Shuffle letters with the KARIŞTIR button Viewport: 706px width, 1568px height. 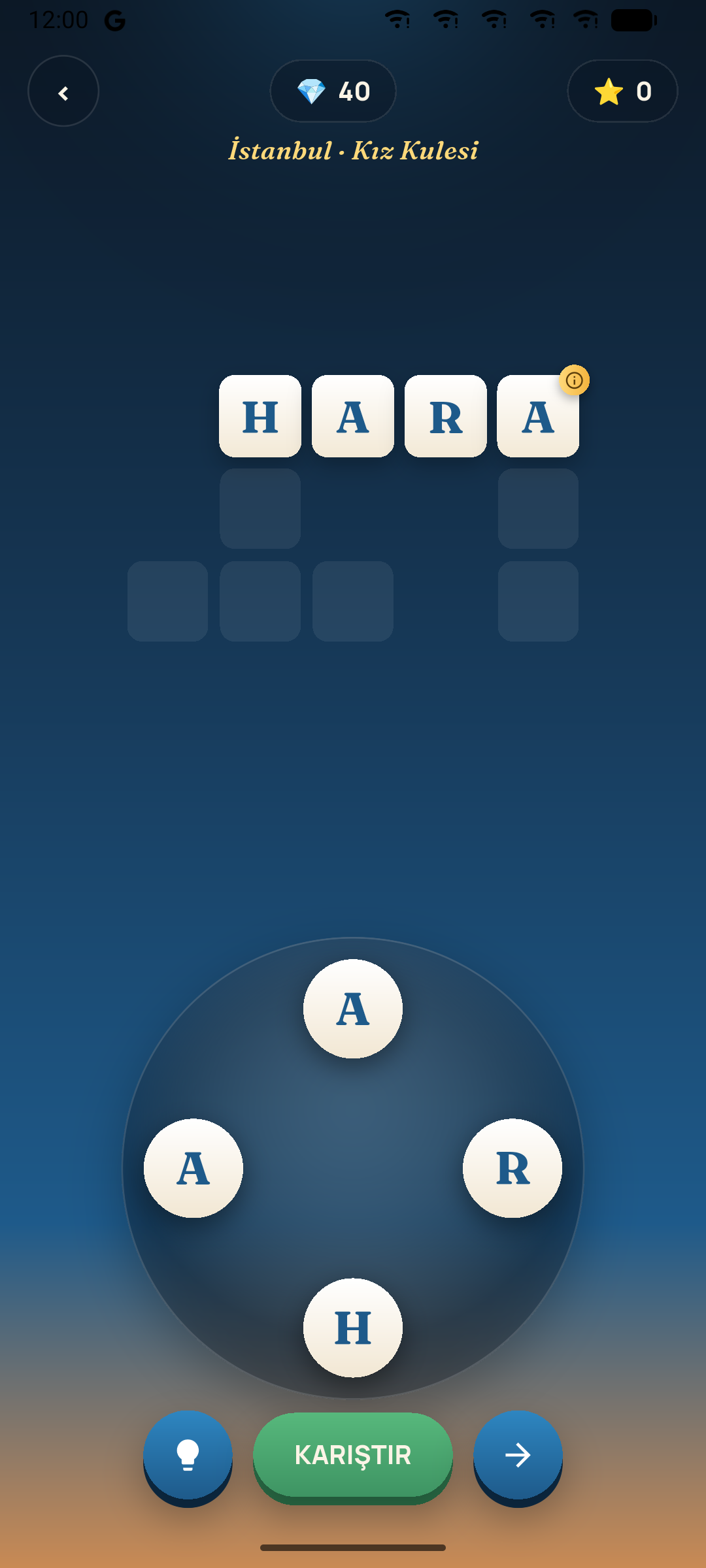353,1456
